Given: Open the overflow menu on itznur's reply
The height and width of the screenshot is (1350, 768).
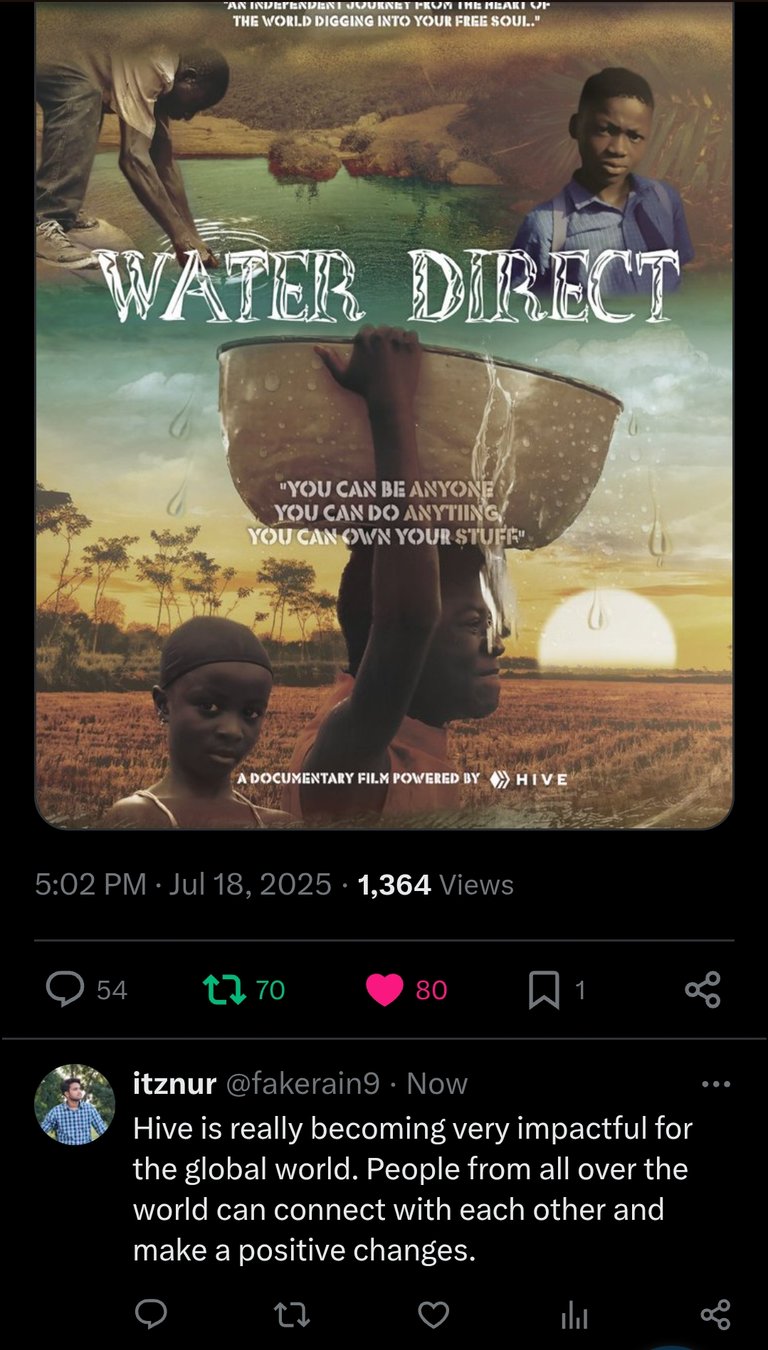Looking at the screenshot, I should point(716,1084).
